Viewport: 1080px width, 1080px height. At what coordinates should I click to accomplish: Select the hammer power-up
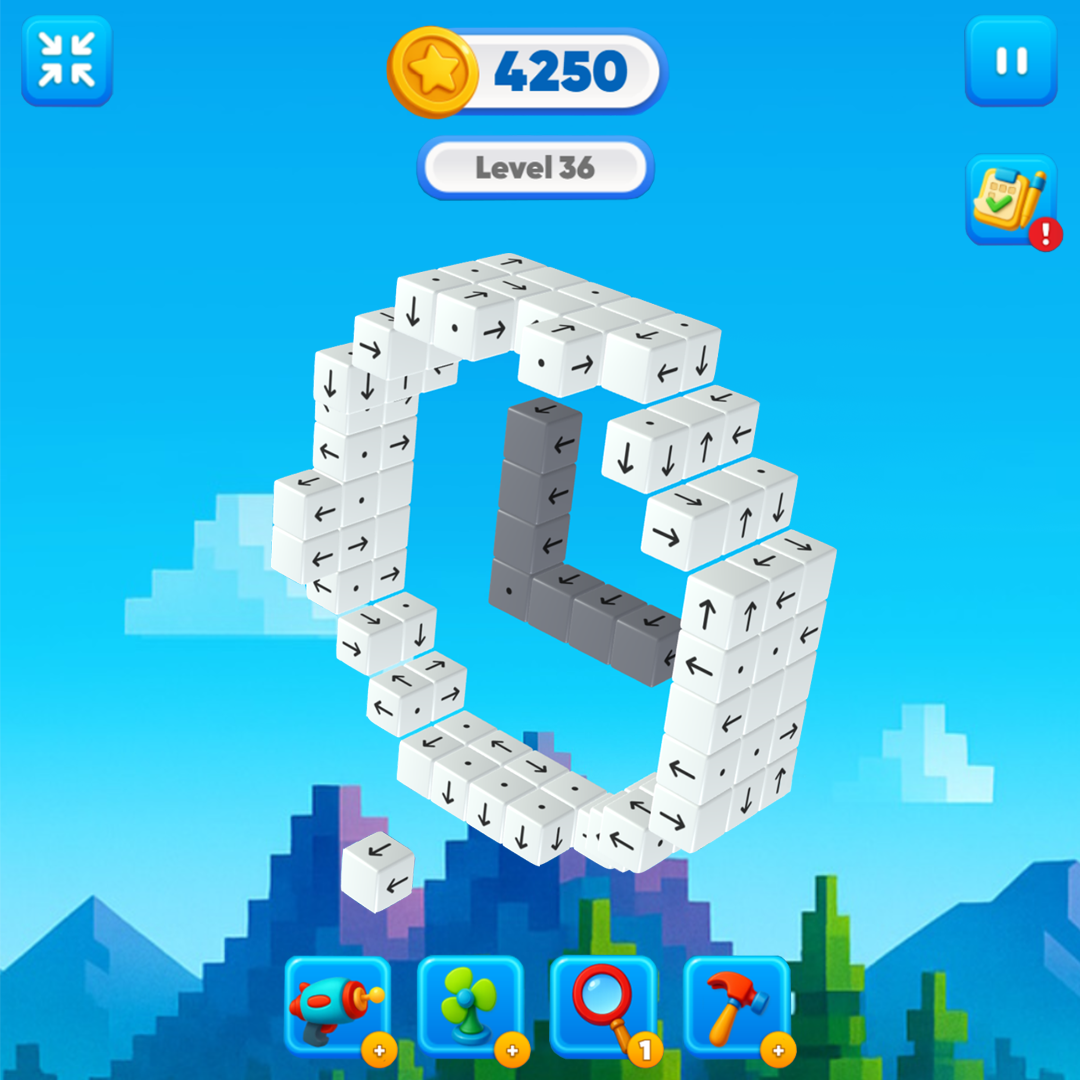coord(737,1006)
